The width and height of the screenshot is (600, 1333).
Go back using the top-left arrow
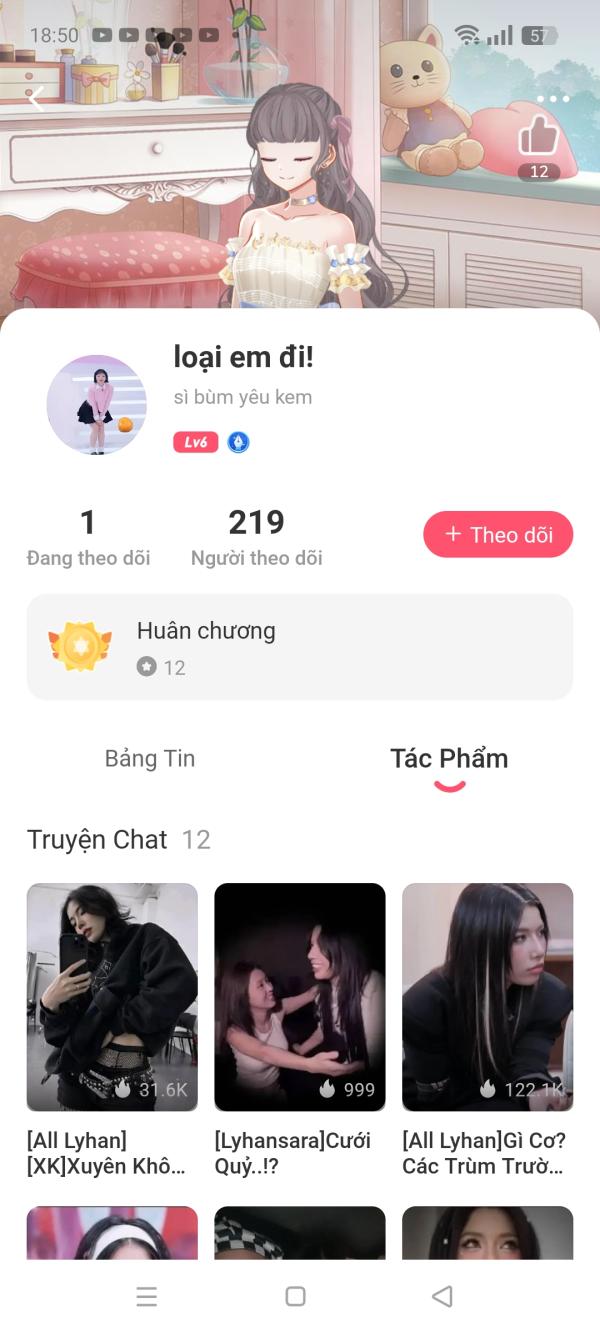click(37, 97)
